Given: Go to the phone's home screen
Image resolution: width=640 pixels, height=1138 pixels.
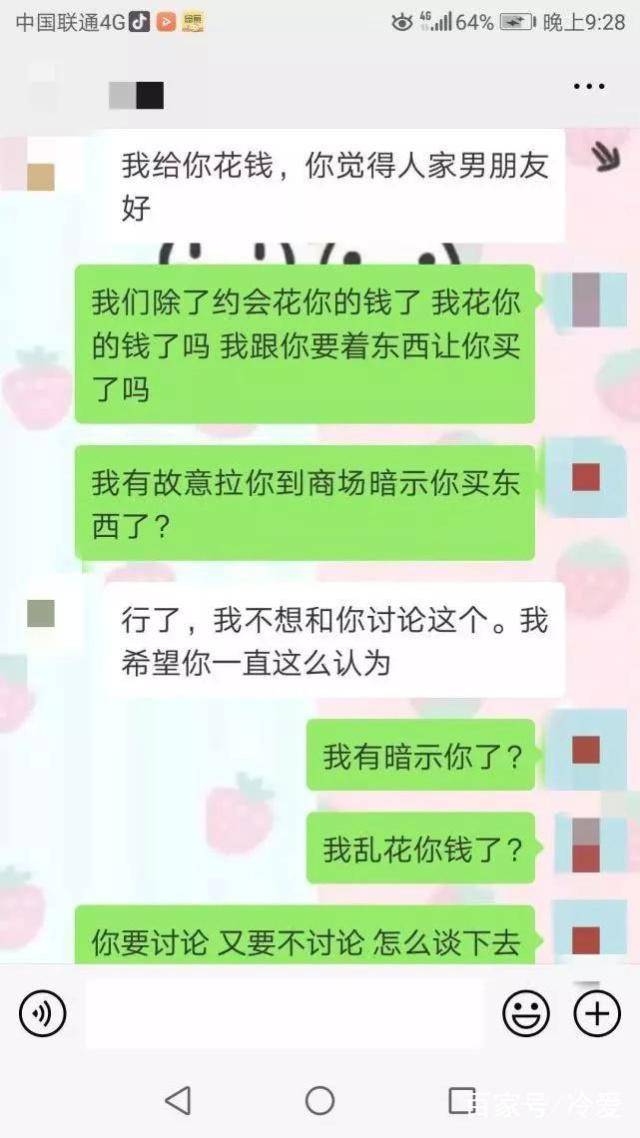Looking at the screenshot, I should [320, 1101].
